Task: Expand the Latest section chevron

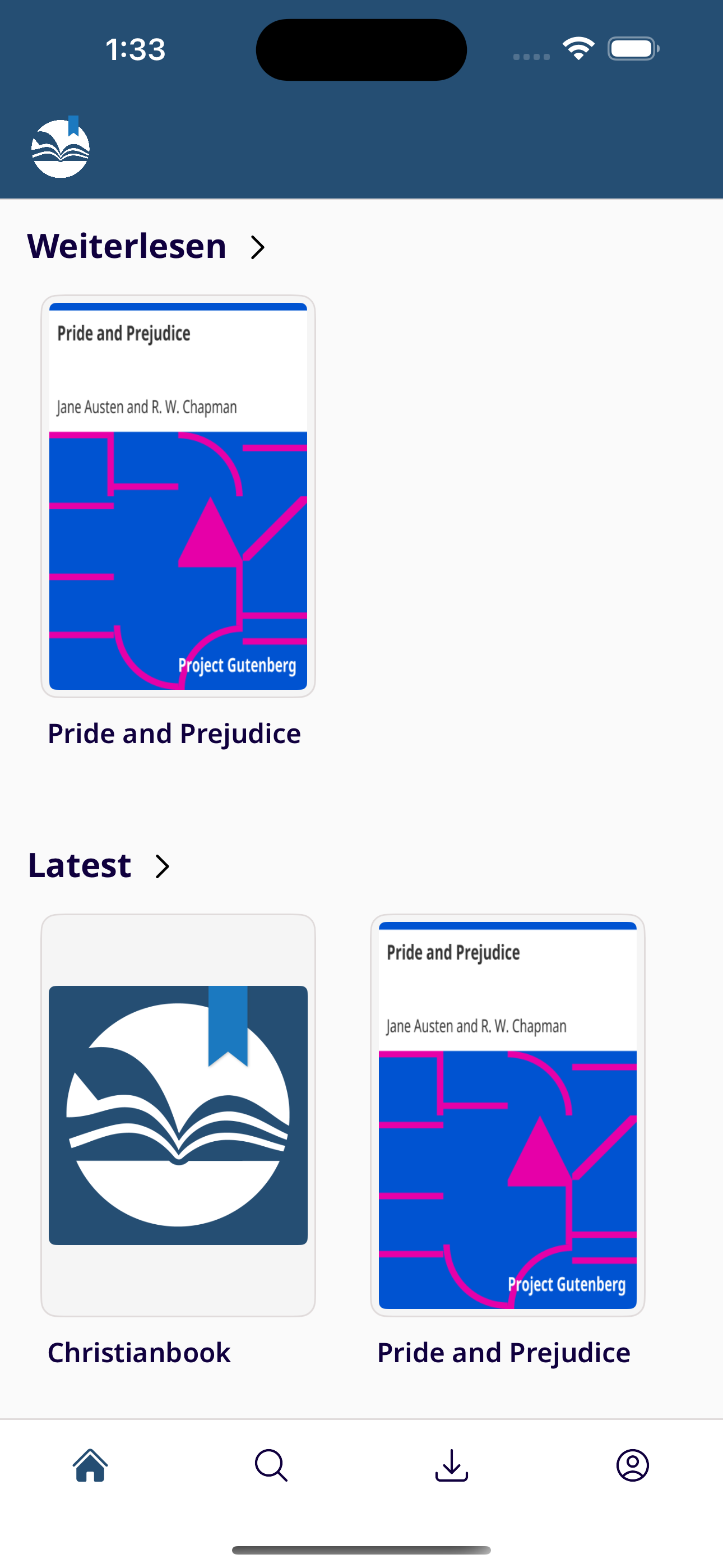Action: coord(162,867)
